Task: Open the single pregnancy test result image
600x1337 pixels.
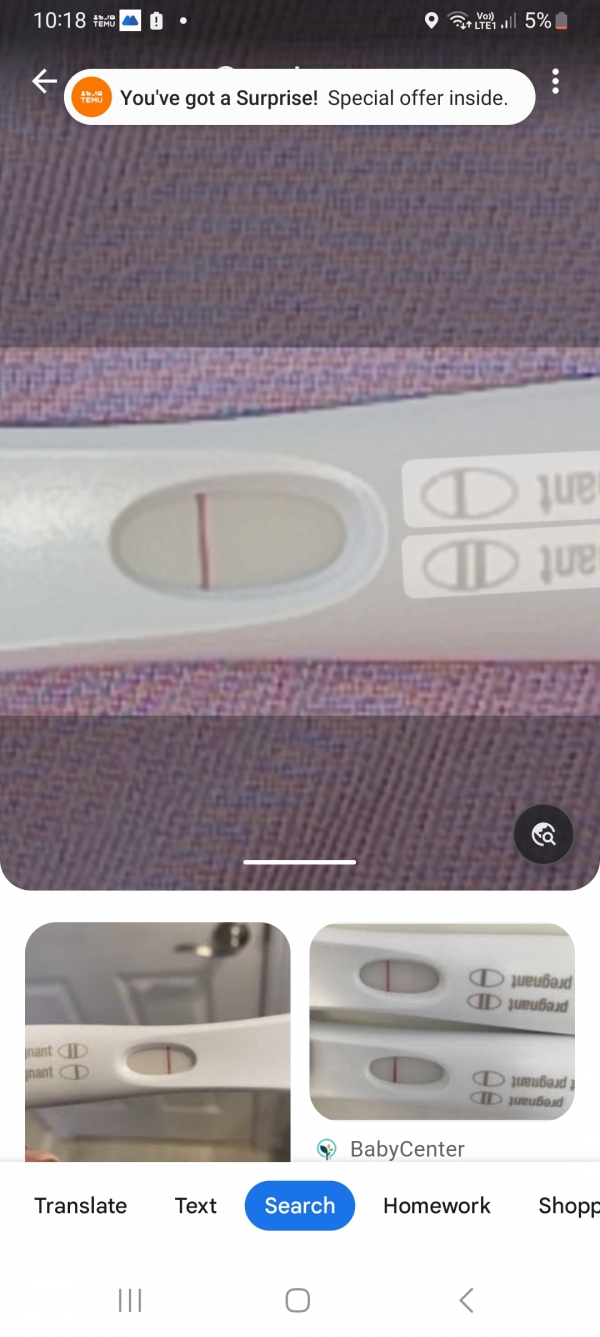Action: pyautogui.click(x=157, y=1041)
